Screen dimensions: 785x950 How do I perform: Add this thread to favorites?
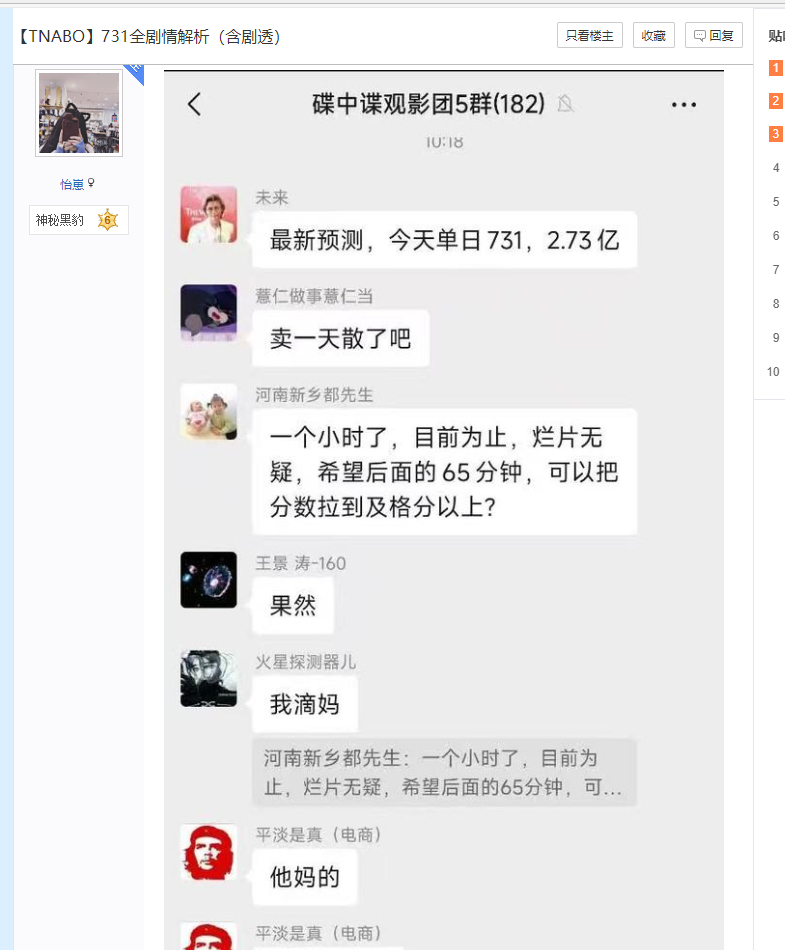(653, 35)
